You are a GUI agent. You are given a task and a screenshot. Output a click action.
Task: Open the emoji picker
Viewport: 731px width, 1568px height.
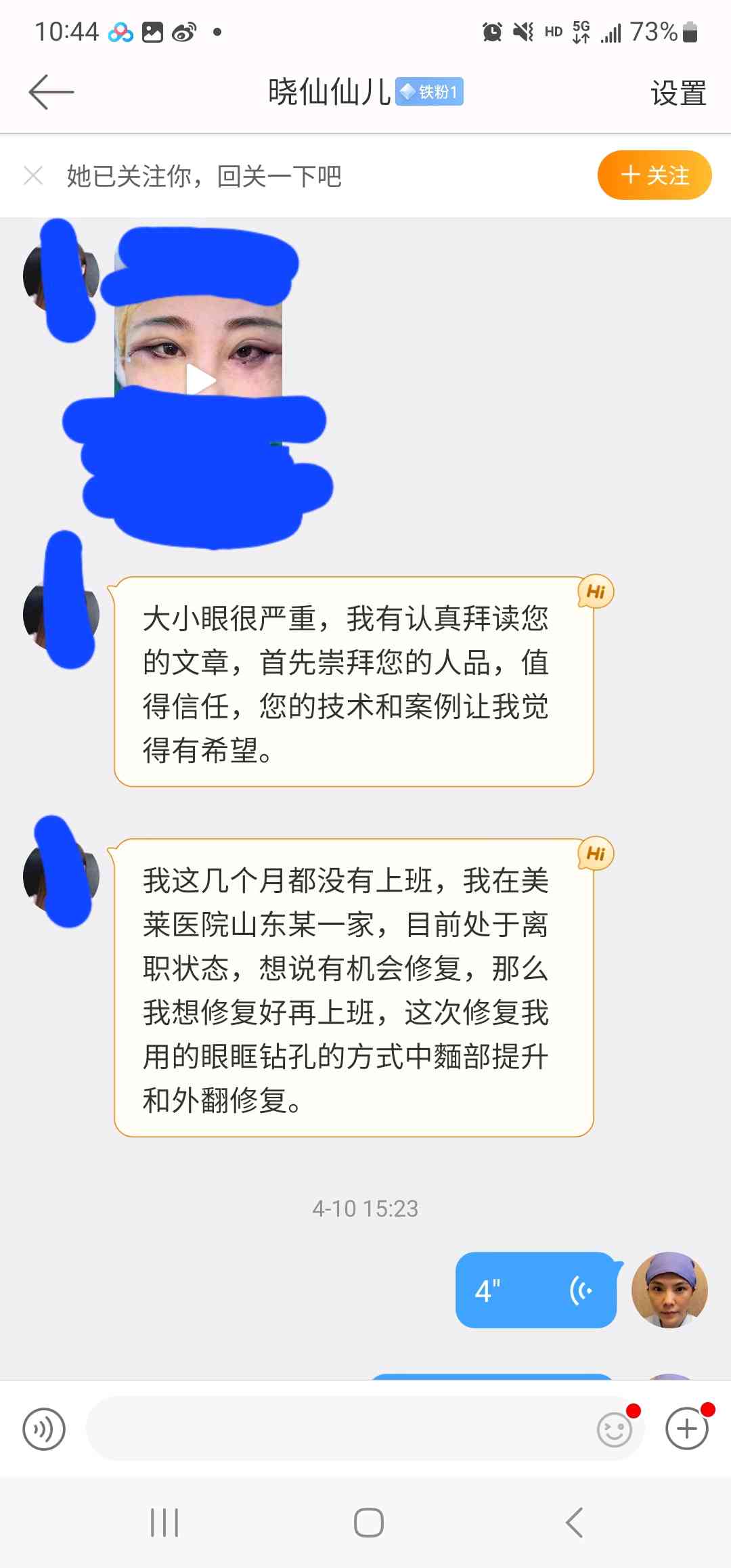pyautogui.click(x=614, y=1429)
